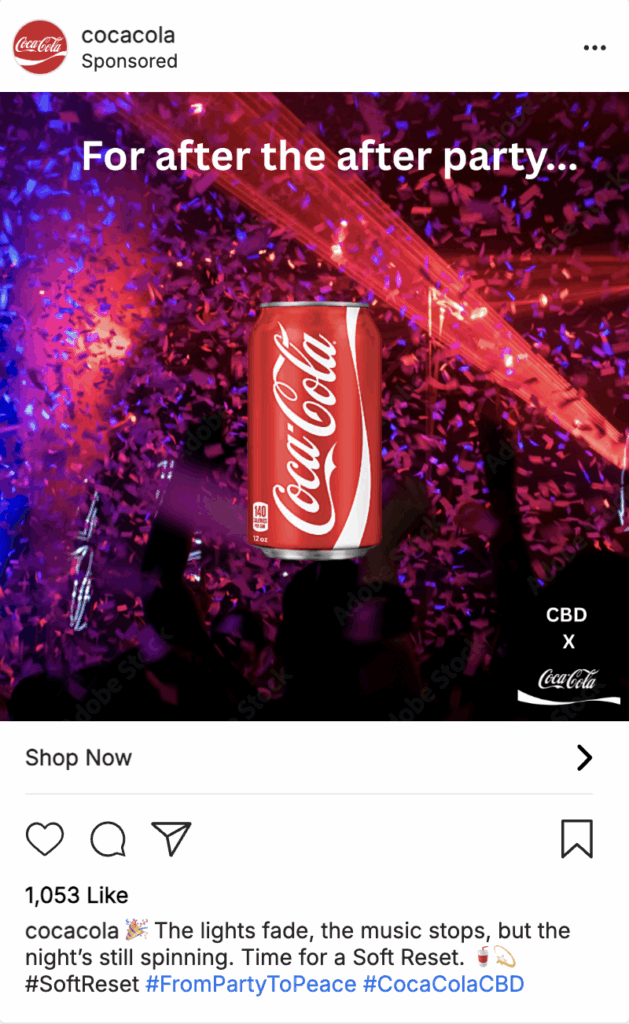Open comments on the cocacola post
This screenshot has width=629, height=1024.
tap(108, 839)
